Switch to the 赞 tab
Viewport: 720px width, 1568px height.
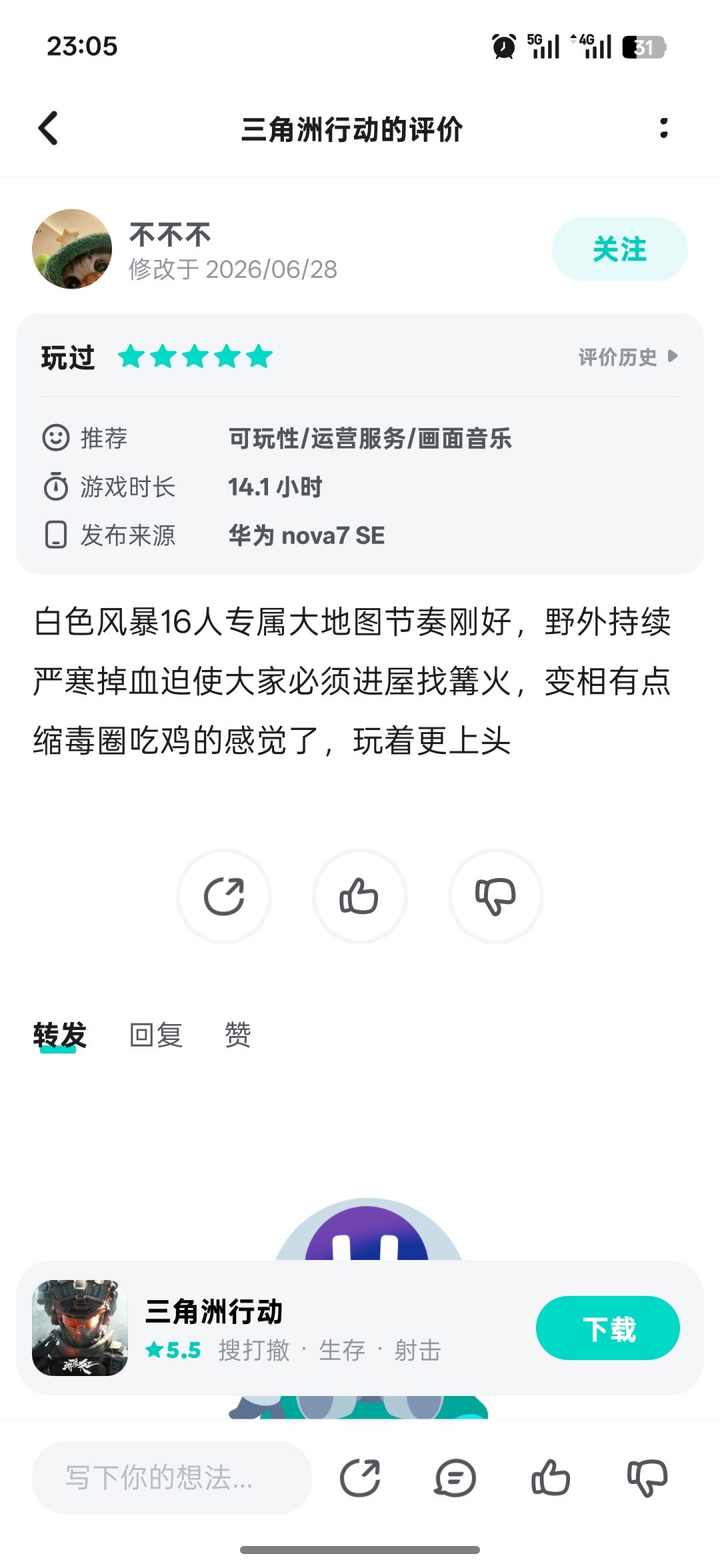[x=238, y=1035]
